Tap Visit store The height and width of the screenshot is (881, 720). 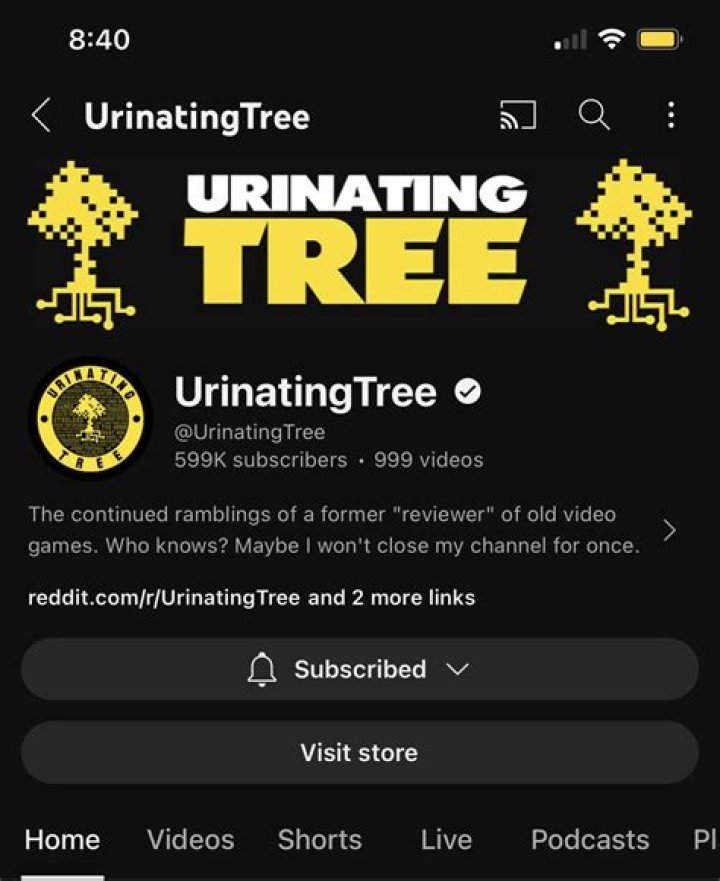(359, 752)
